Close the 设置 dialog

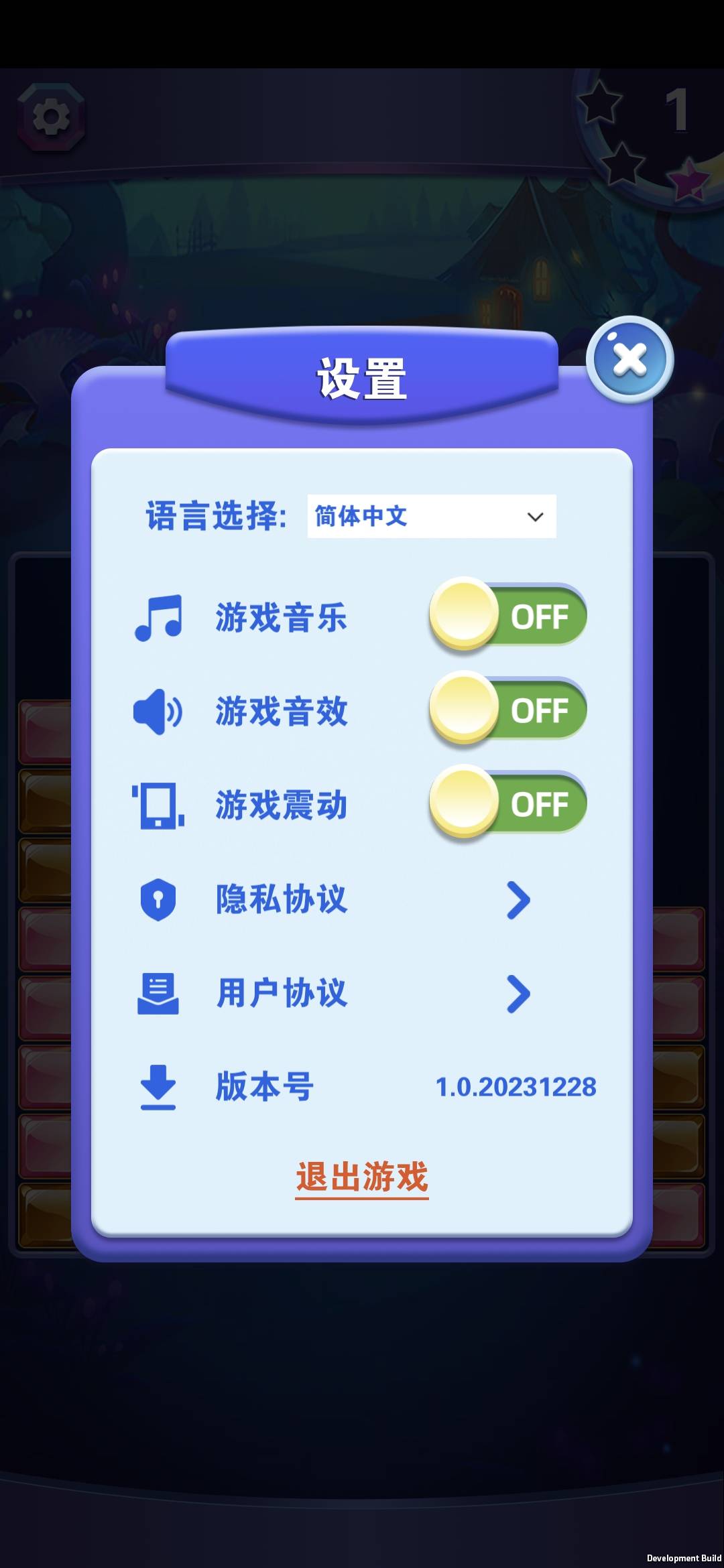click(x=629, y=360)
